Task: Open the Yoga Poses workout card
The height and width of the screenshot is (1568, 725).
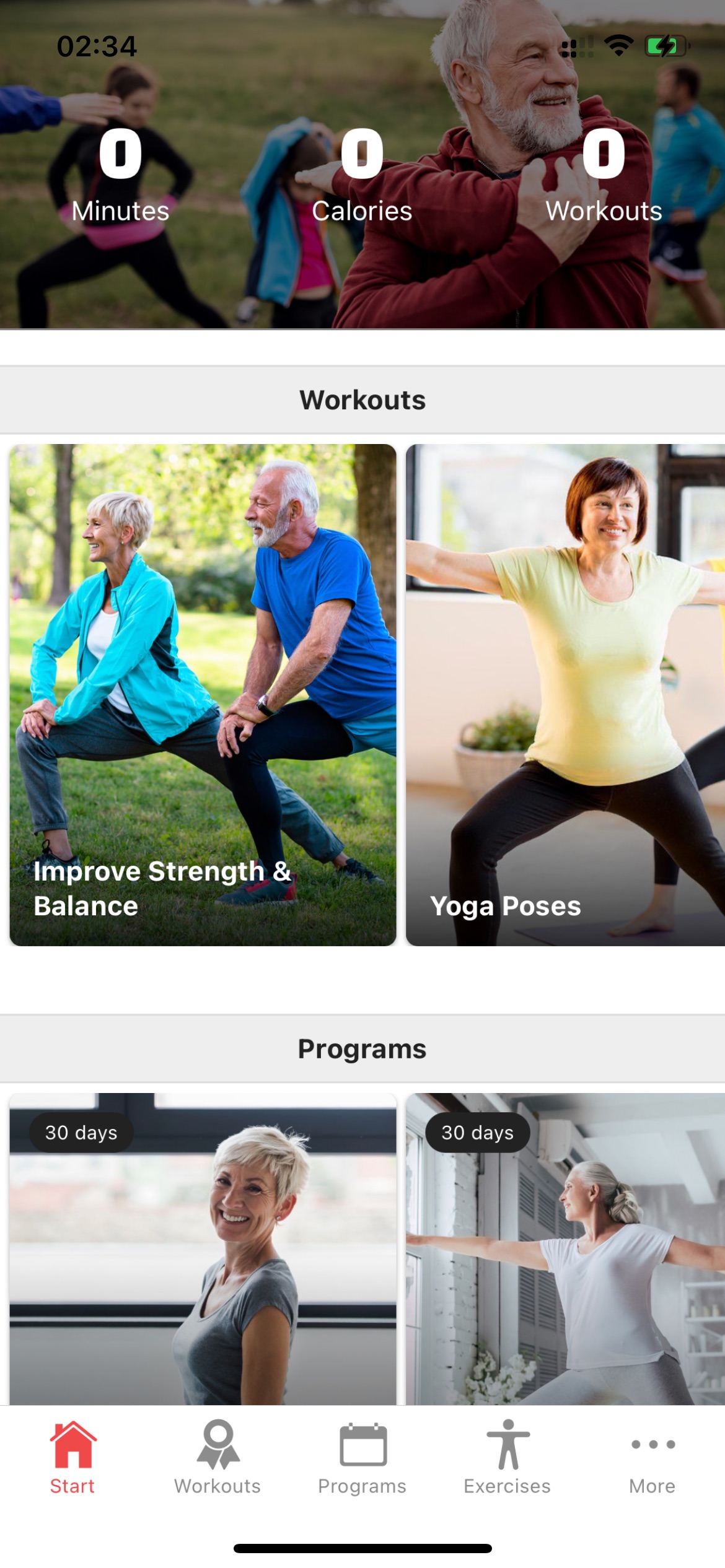Action: coord(565,694)
